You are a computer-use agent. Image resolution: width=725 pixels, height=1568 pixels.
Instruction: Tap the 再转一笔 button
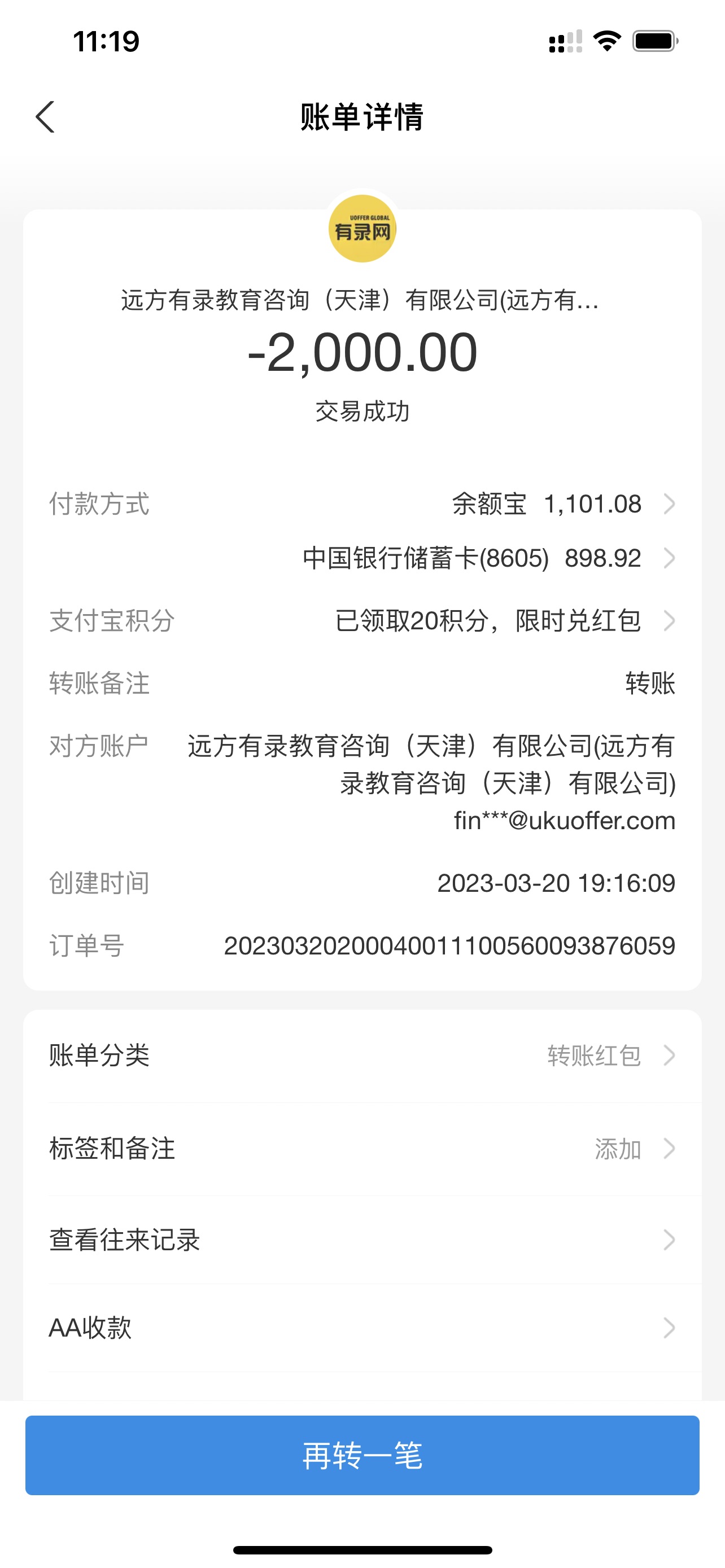362,1455
